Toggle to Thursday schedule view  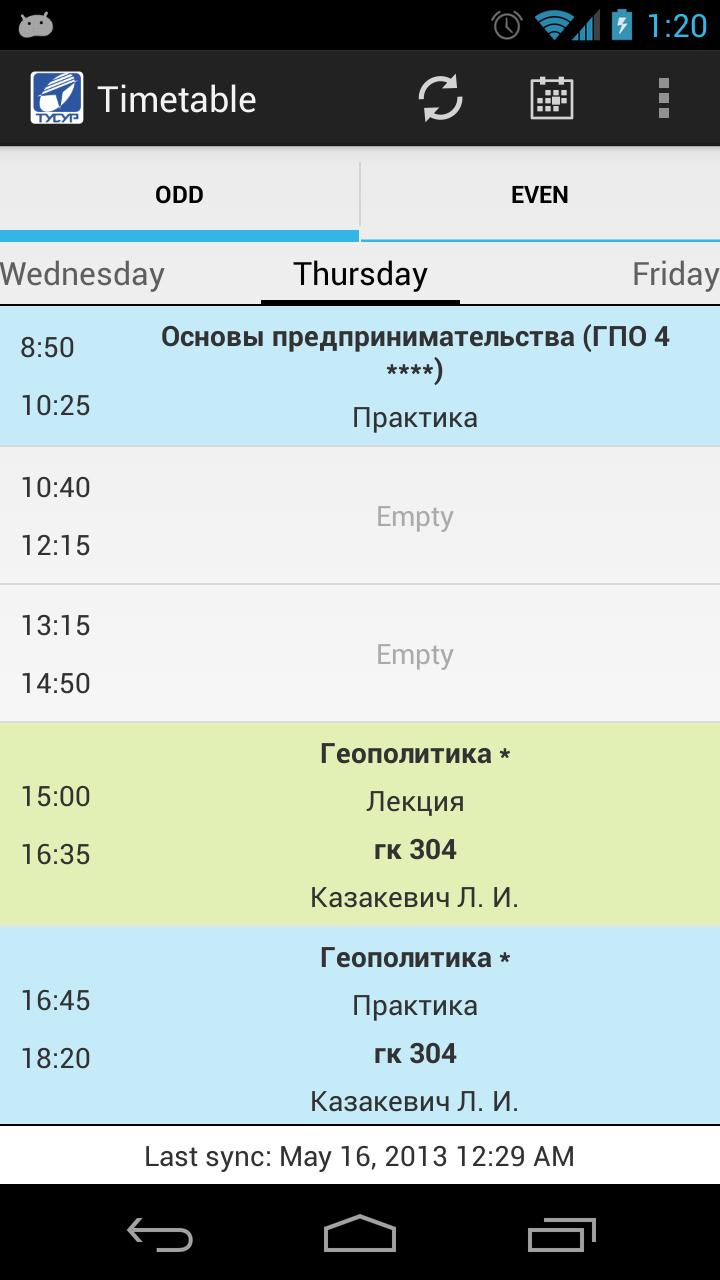pos(359,273)
